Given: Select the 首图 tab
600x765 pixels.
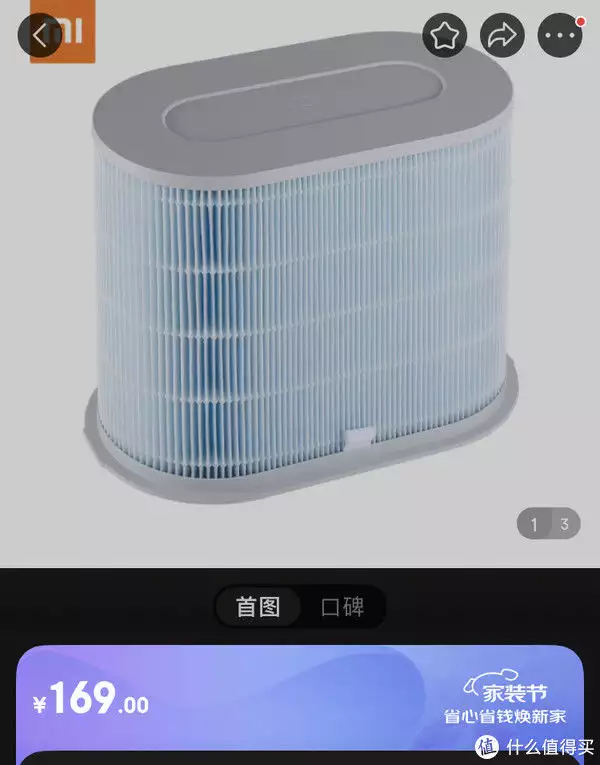Looking at the screenshot, I should coord(257,607).
